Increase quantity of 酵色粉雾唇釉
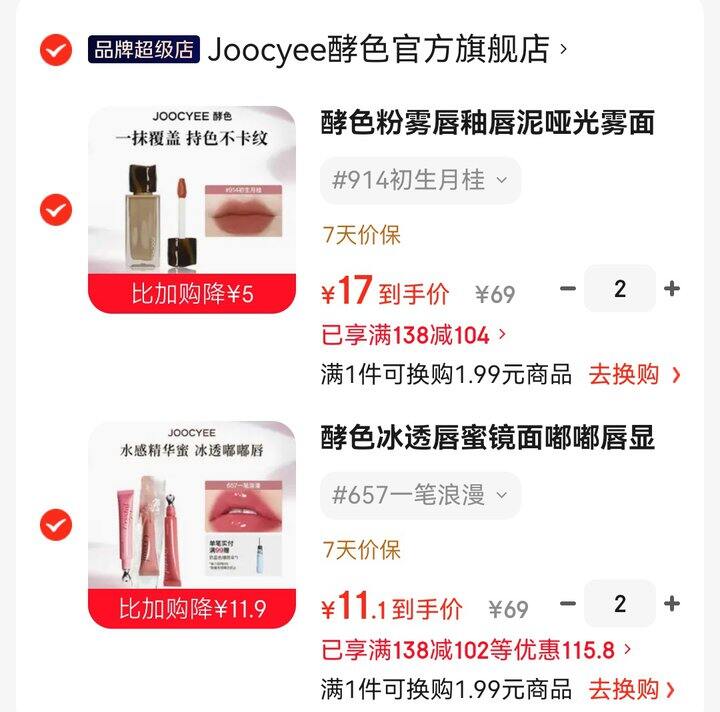 [x=672, y=289]
